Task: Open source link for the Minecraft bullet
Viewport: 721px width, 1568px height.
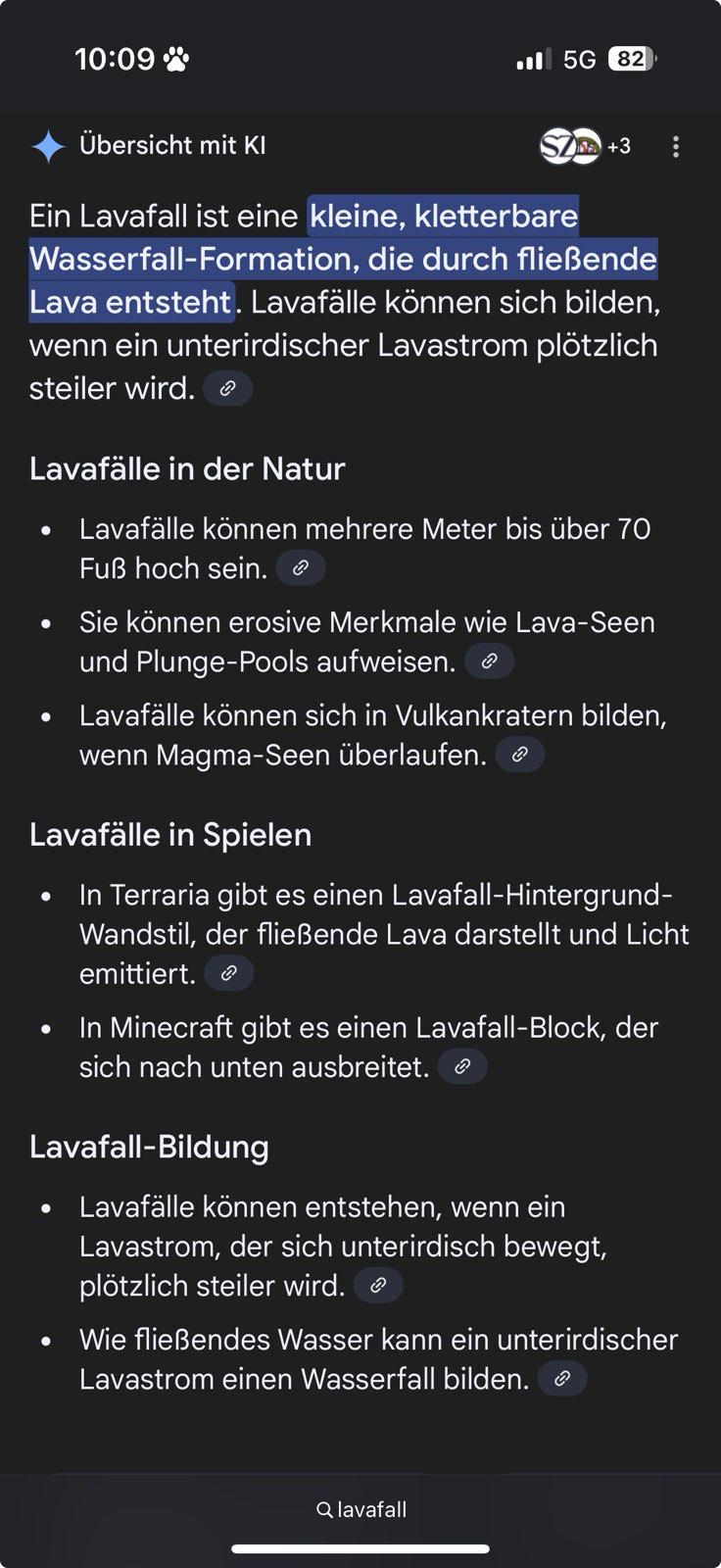Action: [x=462, y=1066]
